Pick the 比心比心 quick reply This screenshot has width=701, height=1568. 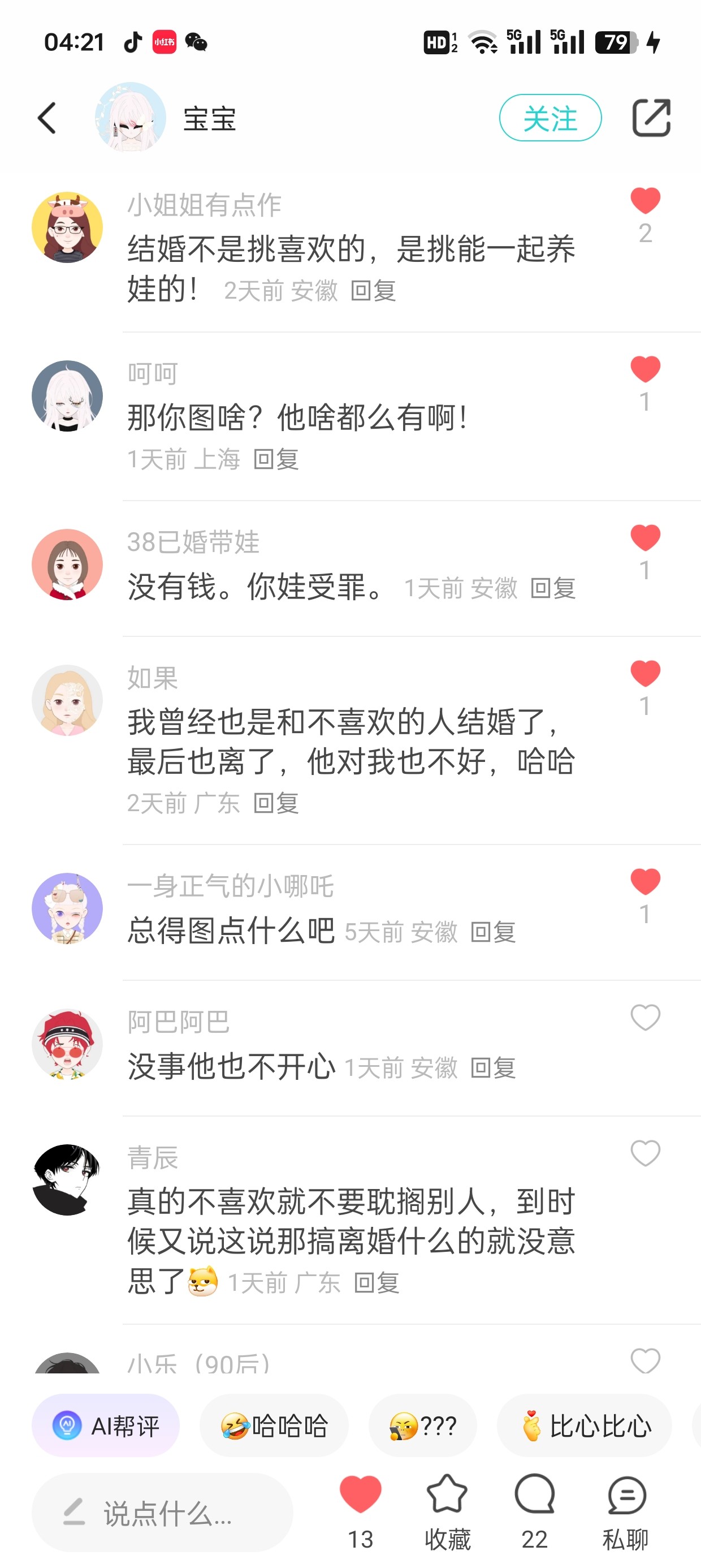(x=585, y=1425)
